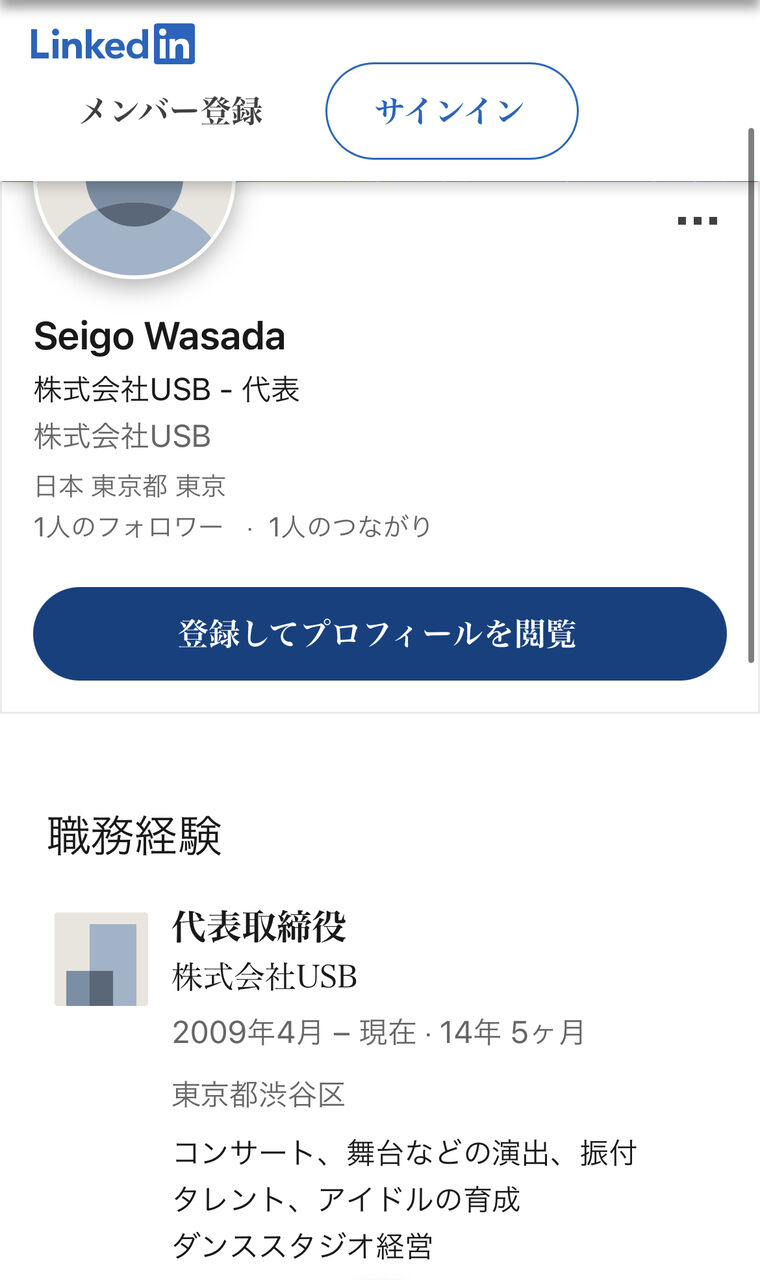Open the メンバー登録 signup link
The width and height of the screenshot is (760, 1280).
click(x=172, y=112)
